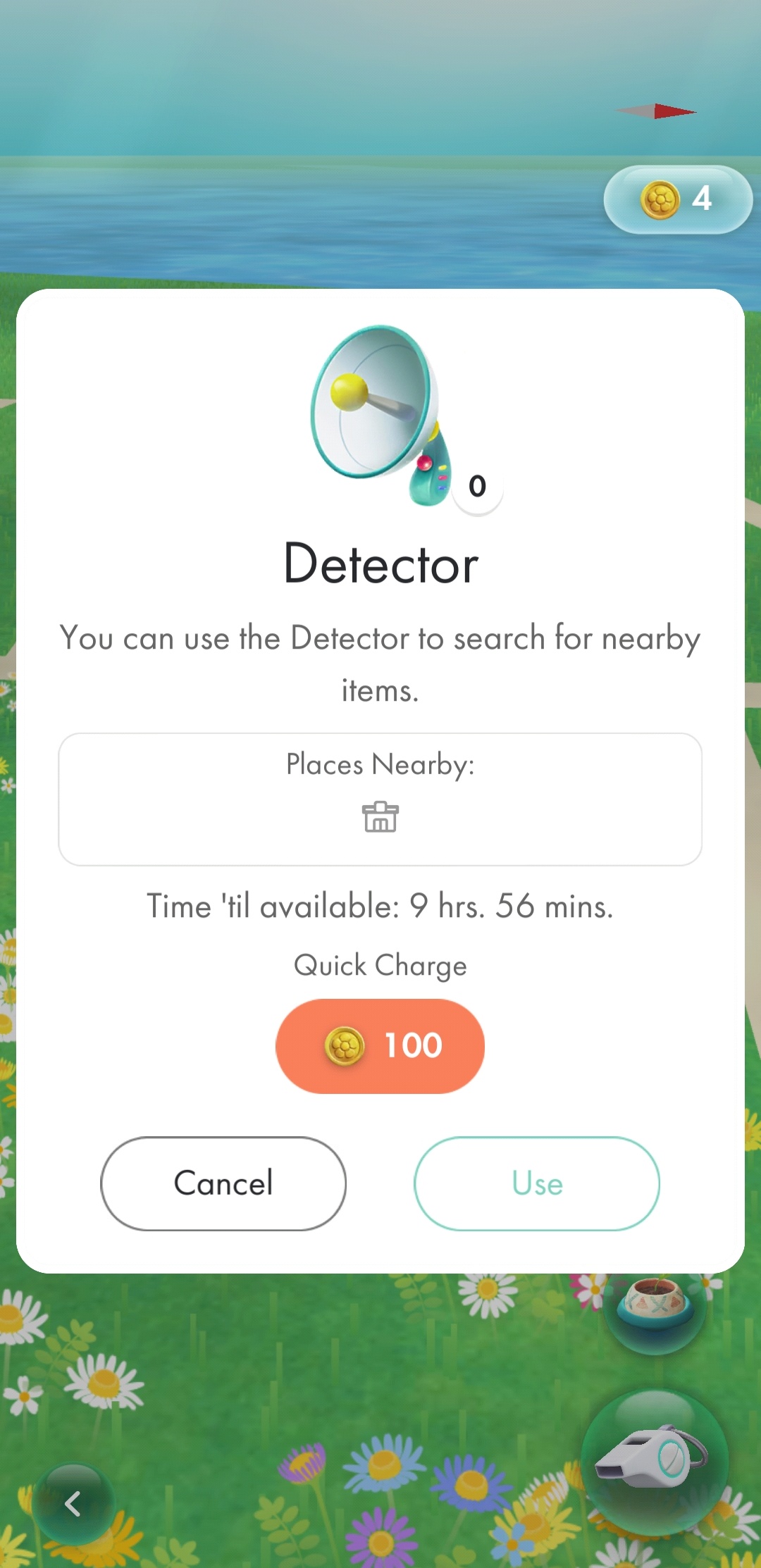
Task: Use the Detector item
Action: [537, 1183]
